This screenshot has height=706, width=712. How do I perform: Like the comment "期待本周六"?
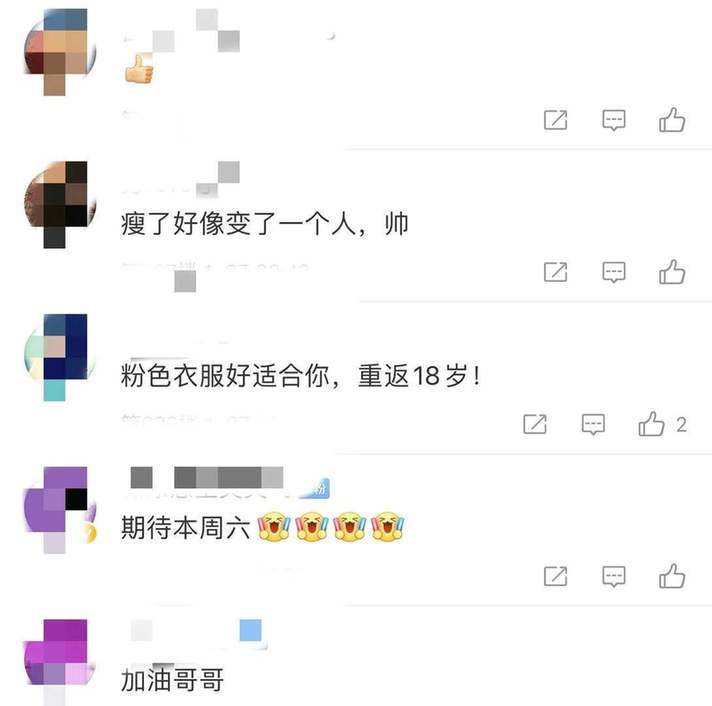(672, 576)
